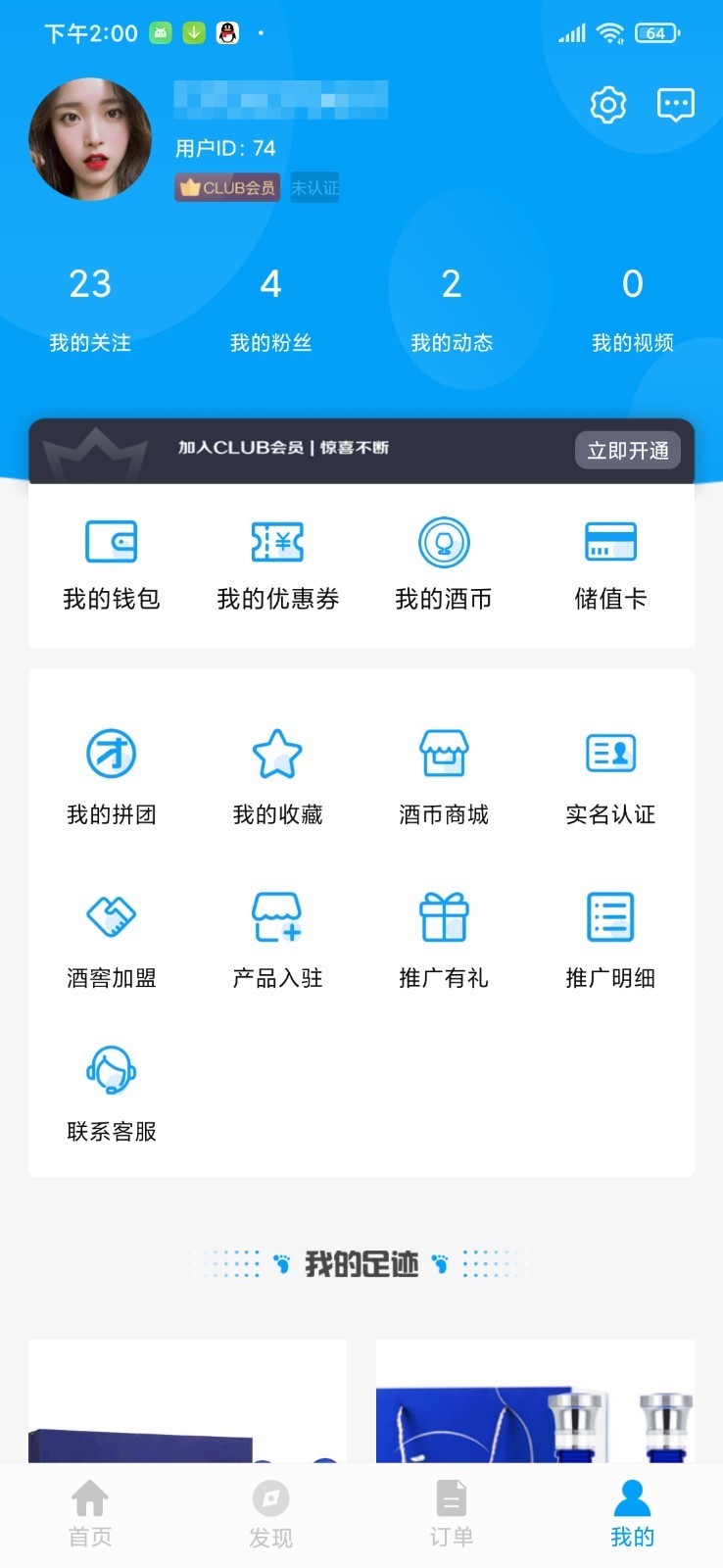Image resolution: width=723 pixels, height=1568 pixels.
Task: Open the messages chat bubble icon
Action: (675, 105)
